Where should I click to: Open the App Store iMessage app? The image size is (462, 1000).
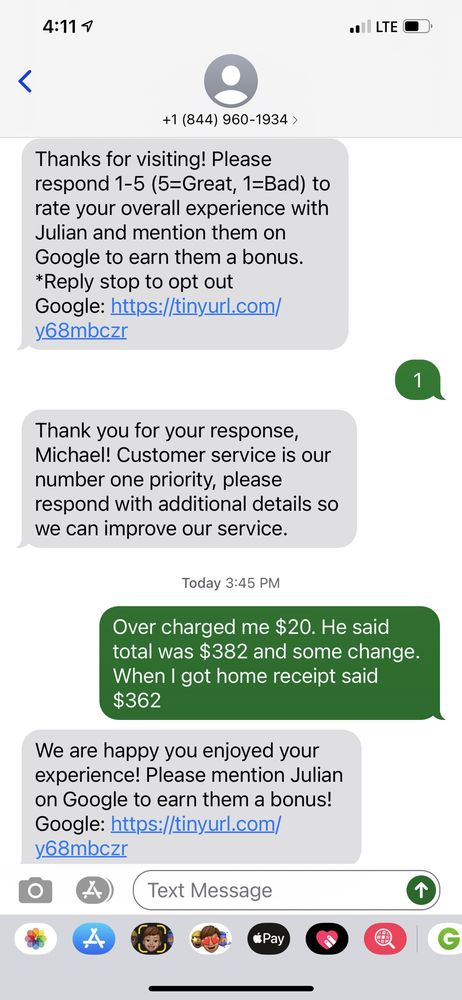(94, 939)
